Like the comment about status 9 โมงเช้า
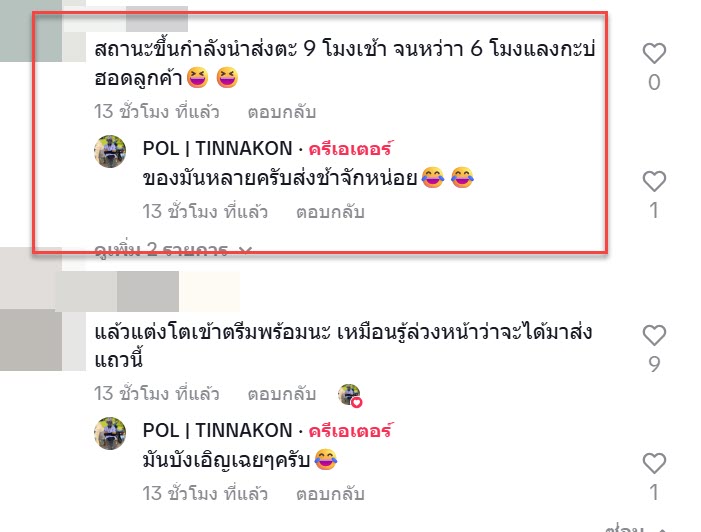Viewport: 701px width, 532px height. point(653,54)
